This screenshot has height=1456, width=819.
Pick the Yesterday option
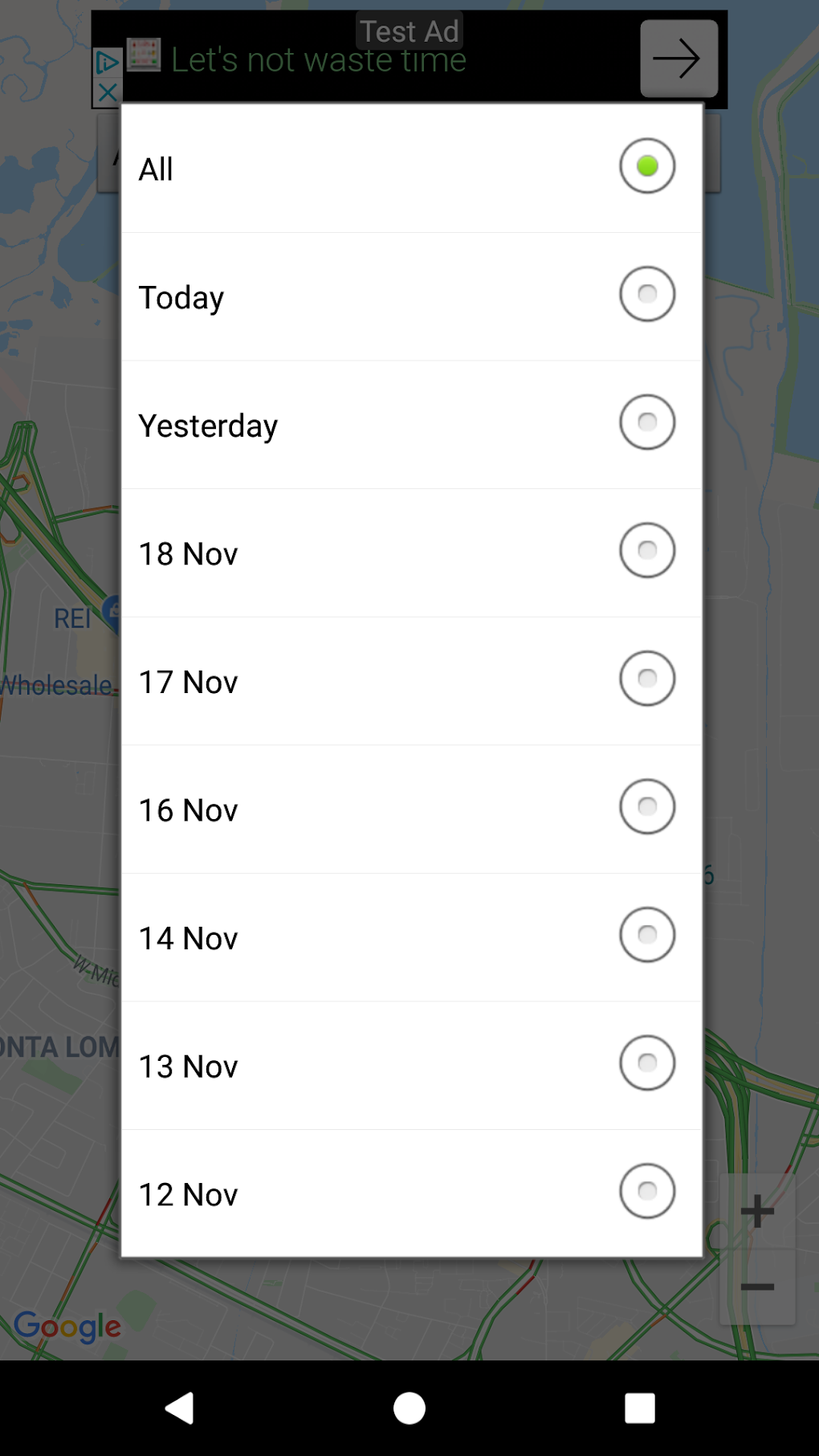tap(646, 422)
